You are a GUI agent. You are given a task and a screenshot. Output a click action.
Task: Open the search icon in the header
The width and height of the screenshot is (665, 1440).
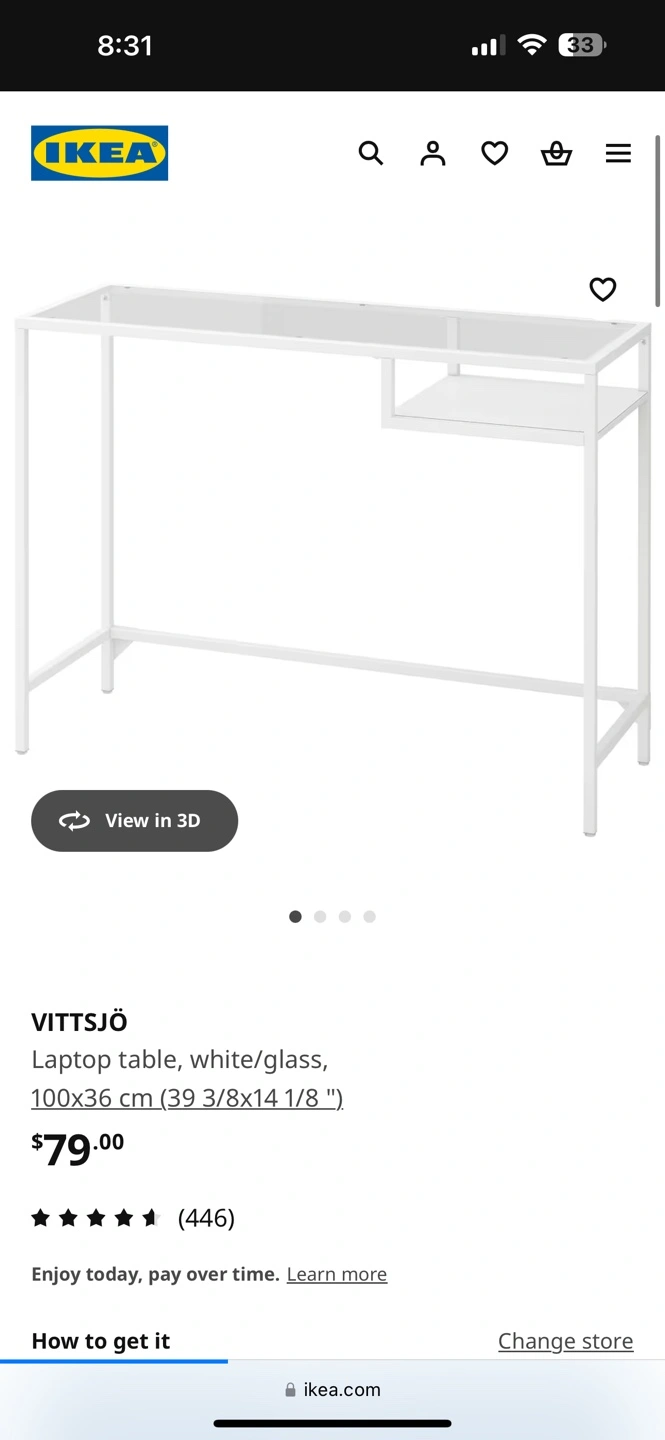tap(371, 153)
